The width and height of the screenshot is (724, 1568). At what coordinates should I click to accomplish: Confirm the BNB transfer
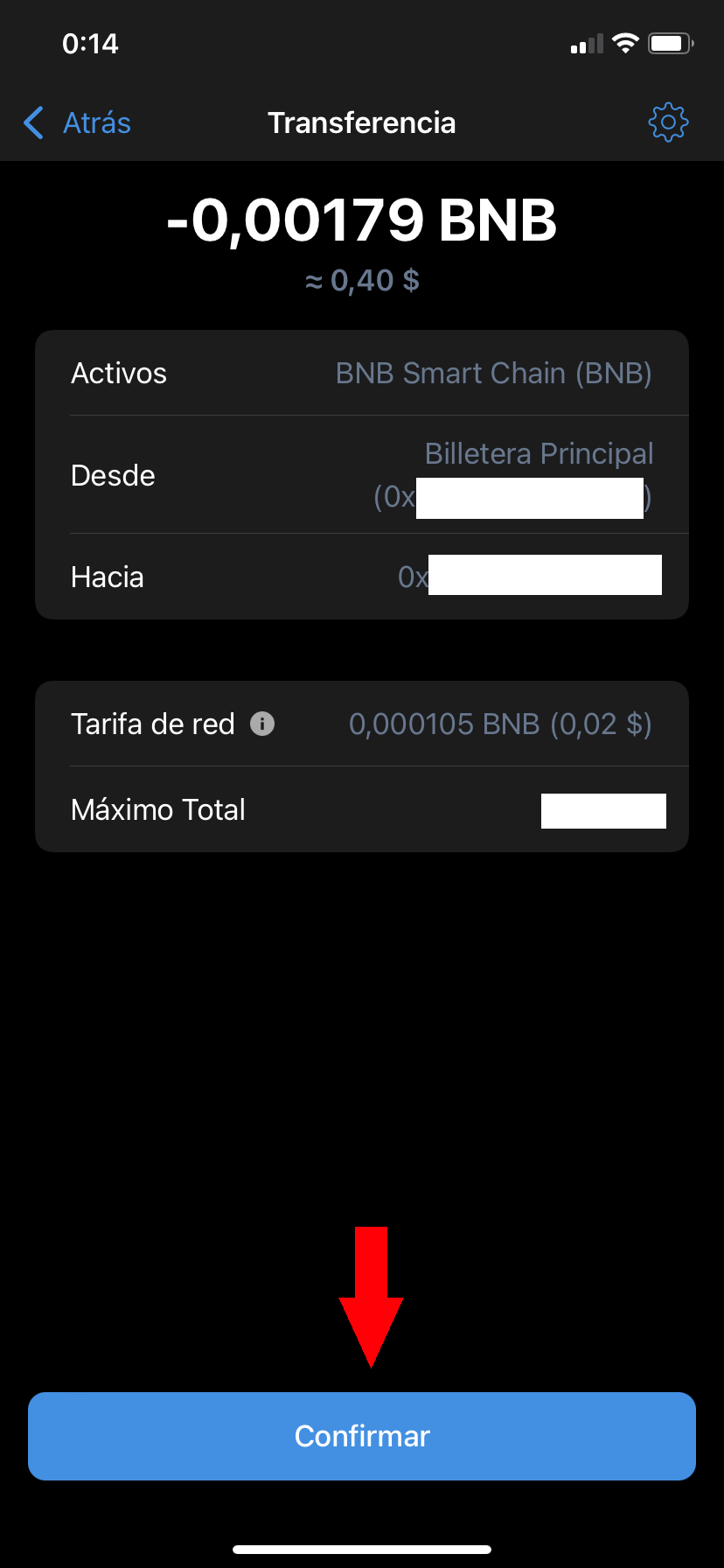click(362, 1436)
